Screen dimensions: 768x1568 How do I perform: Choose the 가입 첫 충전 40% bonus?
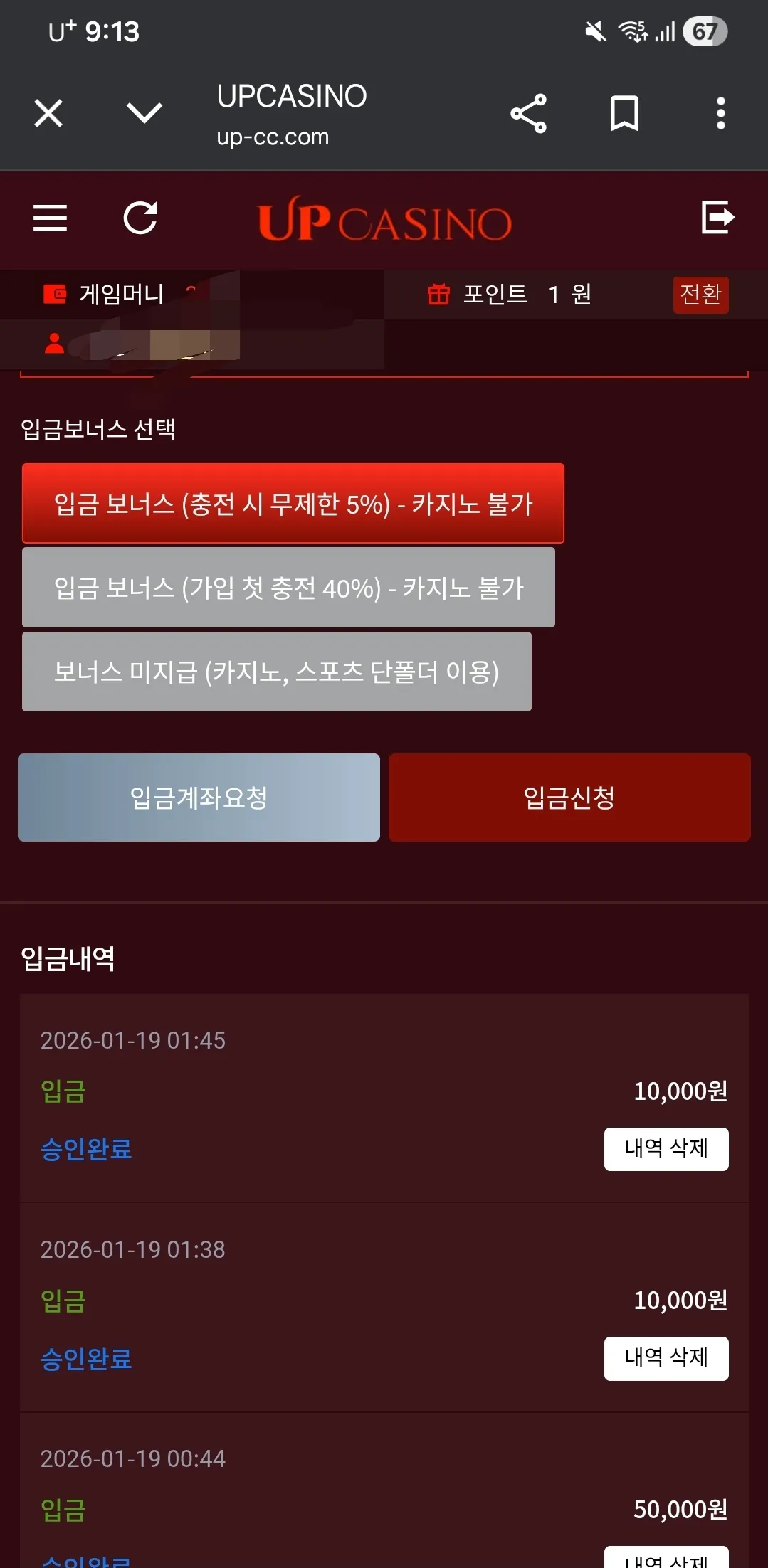pos(288,588)
